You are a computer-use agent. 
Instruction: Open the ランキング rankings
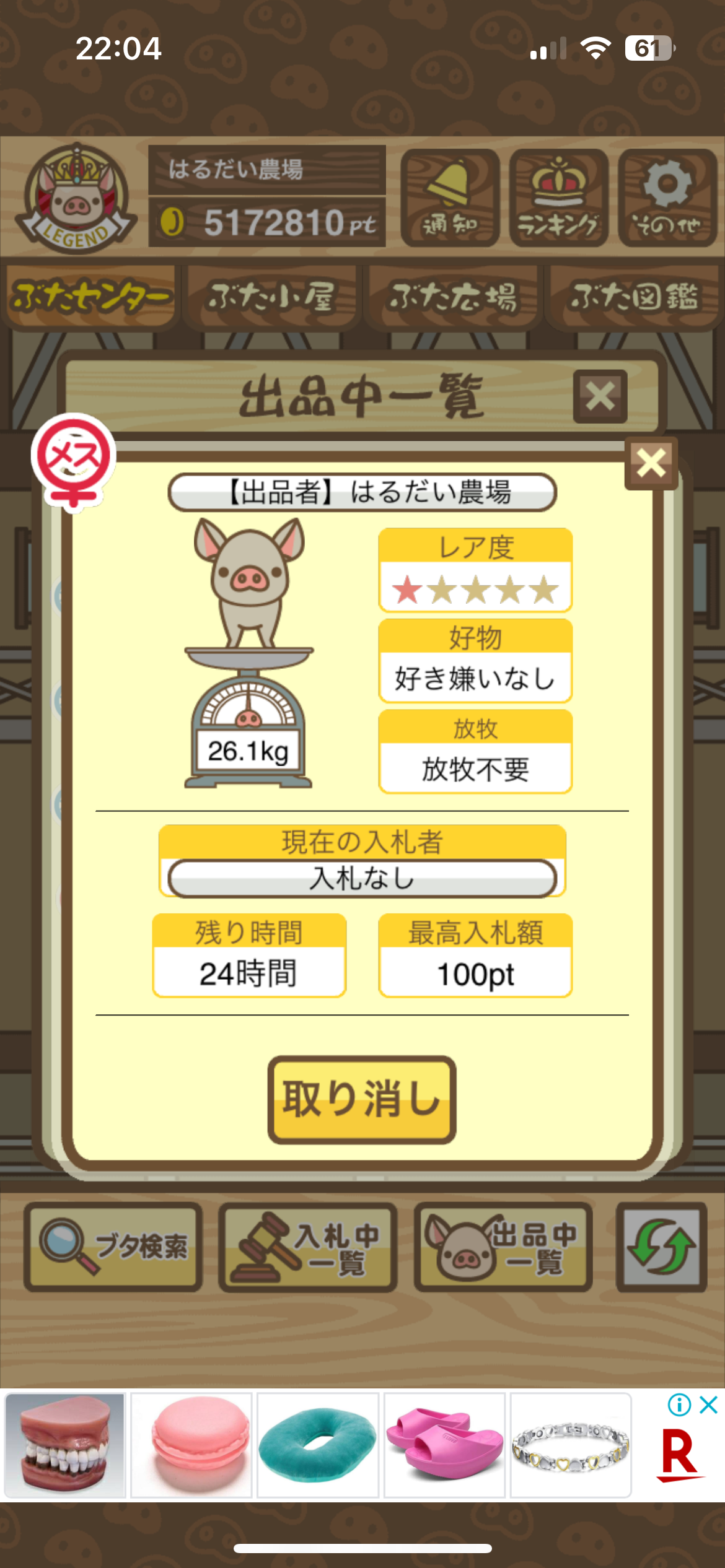coord(558,198)
